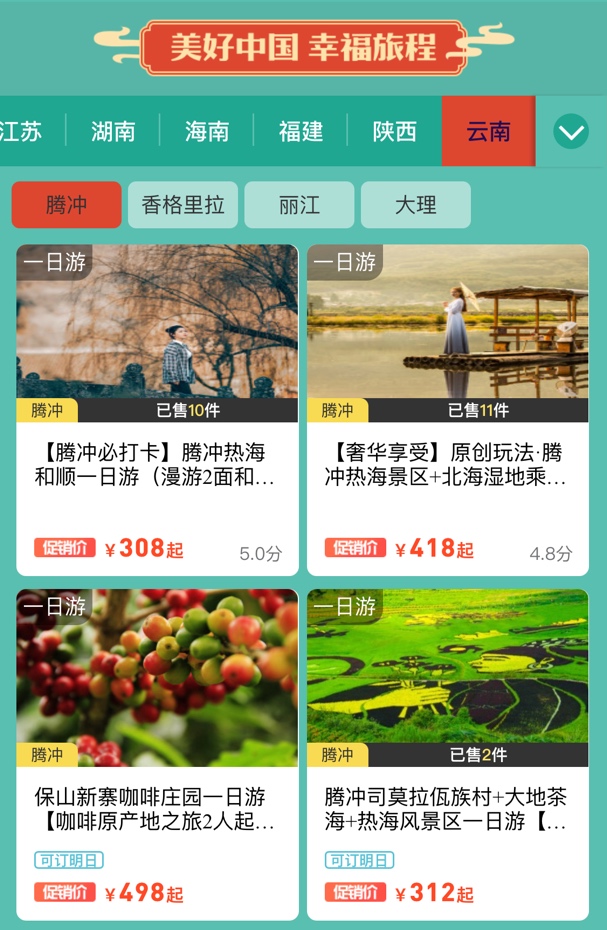Switch to the 江苏 tab
This screenshot has width=607, height=930.
click(x=22, y=131)
